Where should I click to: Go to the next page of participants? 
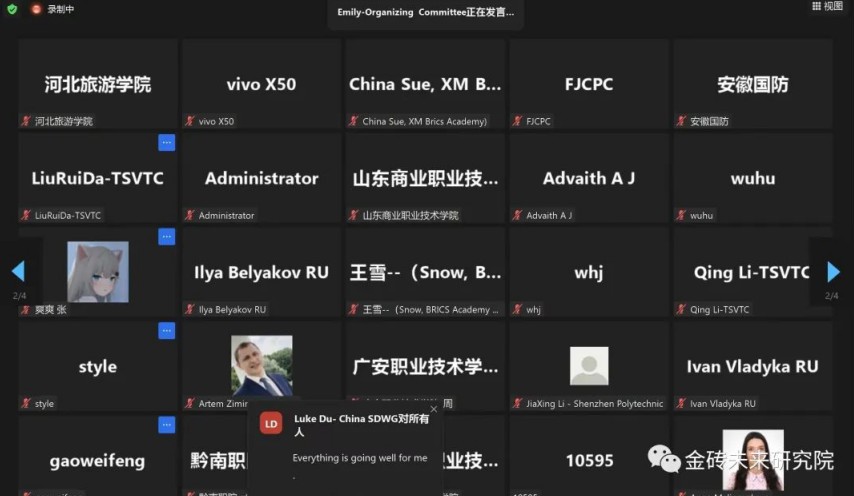click(x=832, y=271)
